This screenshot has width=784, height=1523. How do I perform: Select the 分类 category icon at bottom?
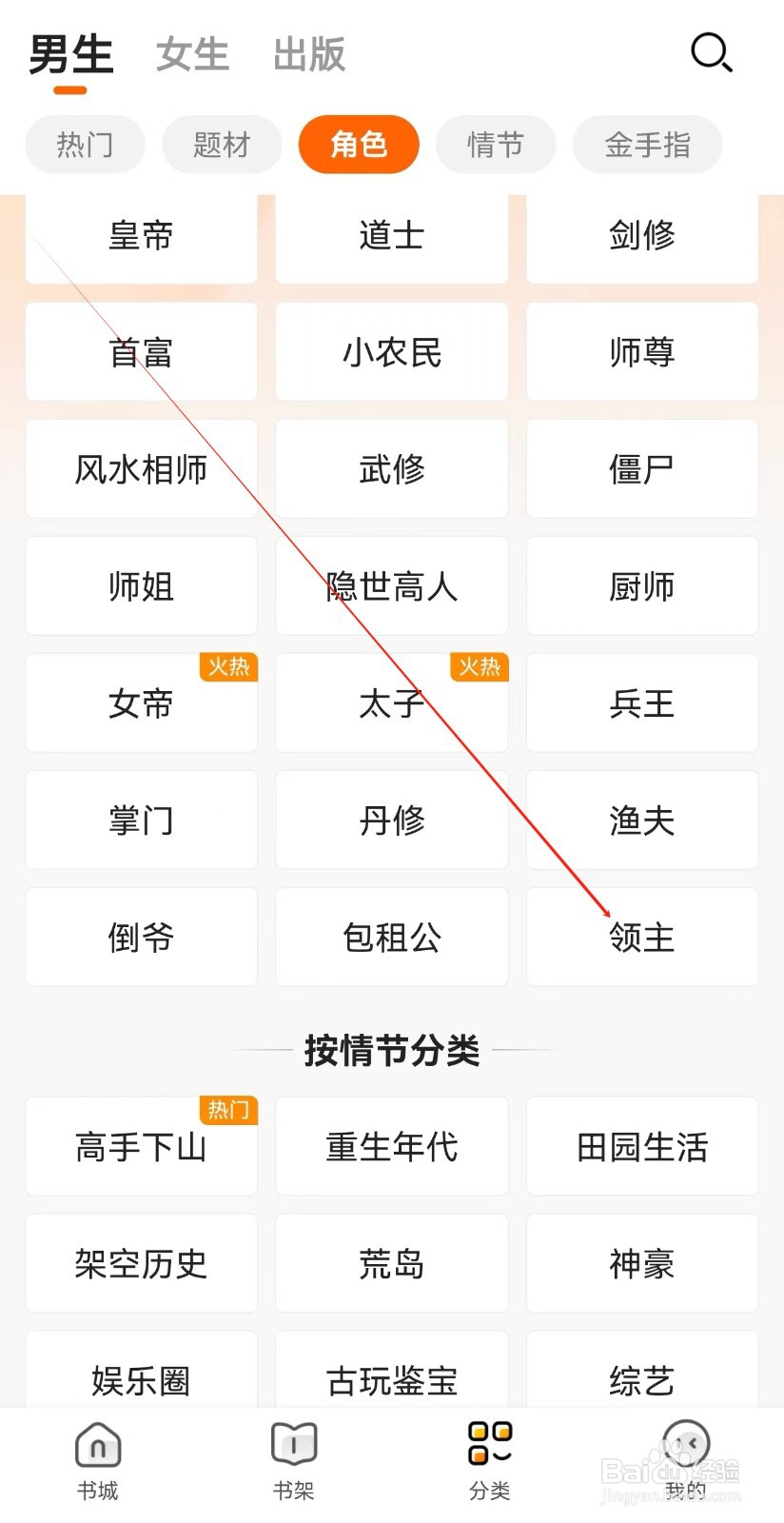(490, 1461)
